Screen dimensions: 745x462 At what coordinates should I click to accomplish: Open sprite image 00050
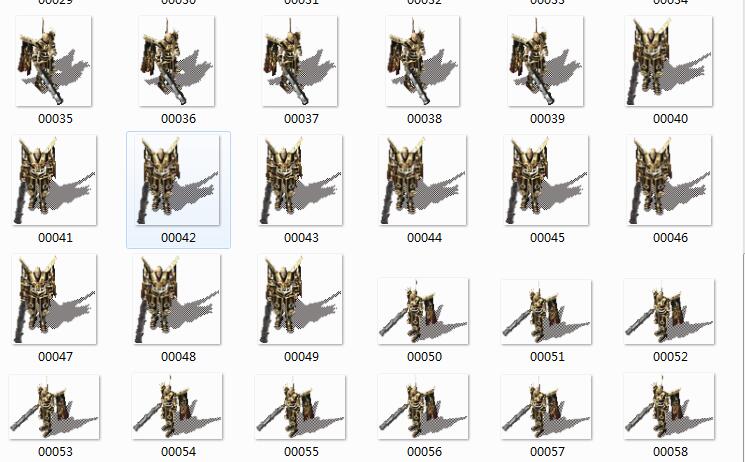[424, 312]
